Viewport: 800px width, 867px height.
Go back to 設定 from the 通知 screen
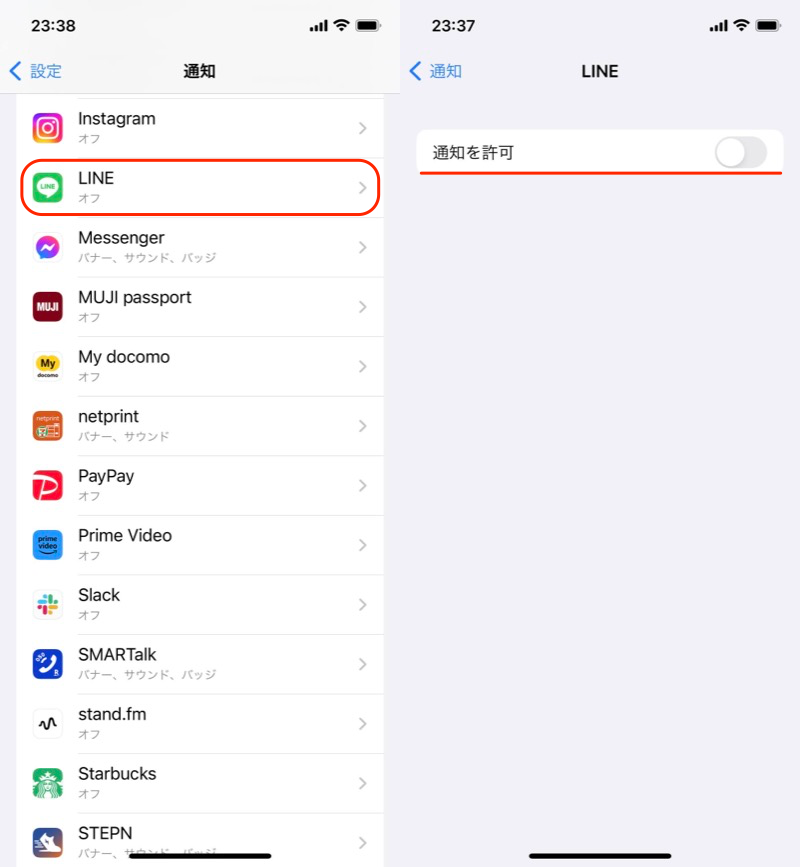tap(36, 71)
